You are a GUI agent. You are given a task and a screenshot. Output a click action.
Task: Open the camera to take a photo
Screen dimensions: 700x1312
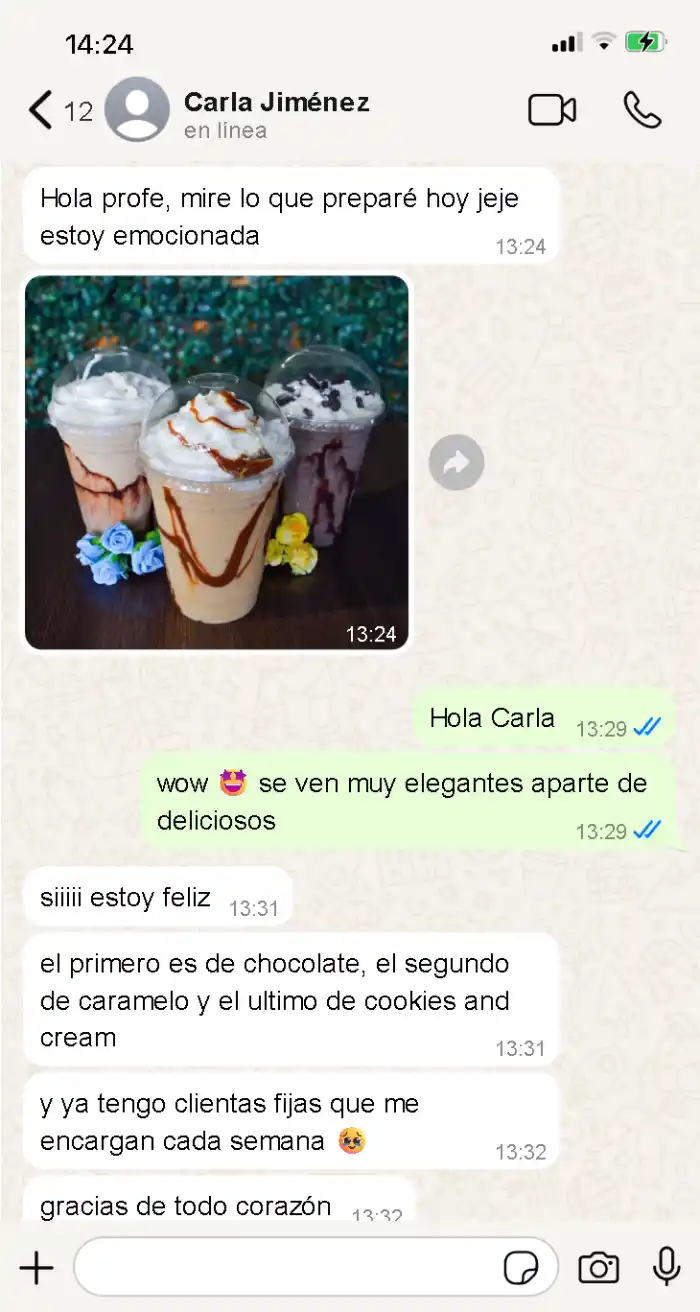pos(598,1268)
